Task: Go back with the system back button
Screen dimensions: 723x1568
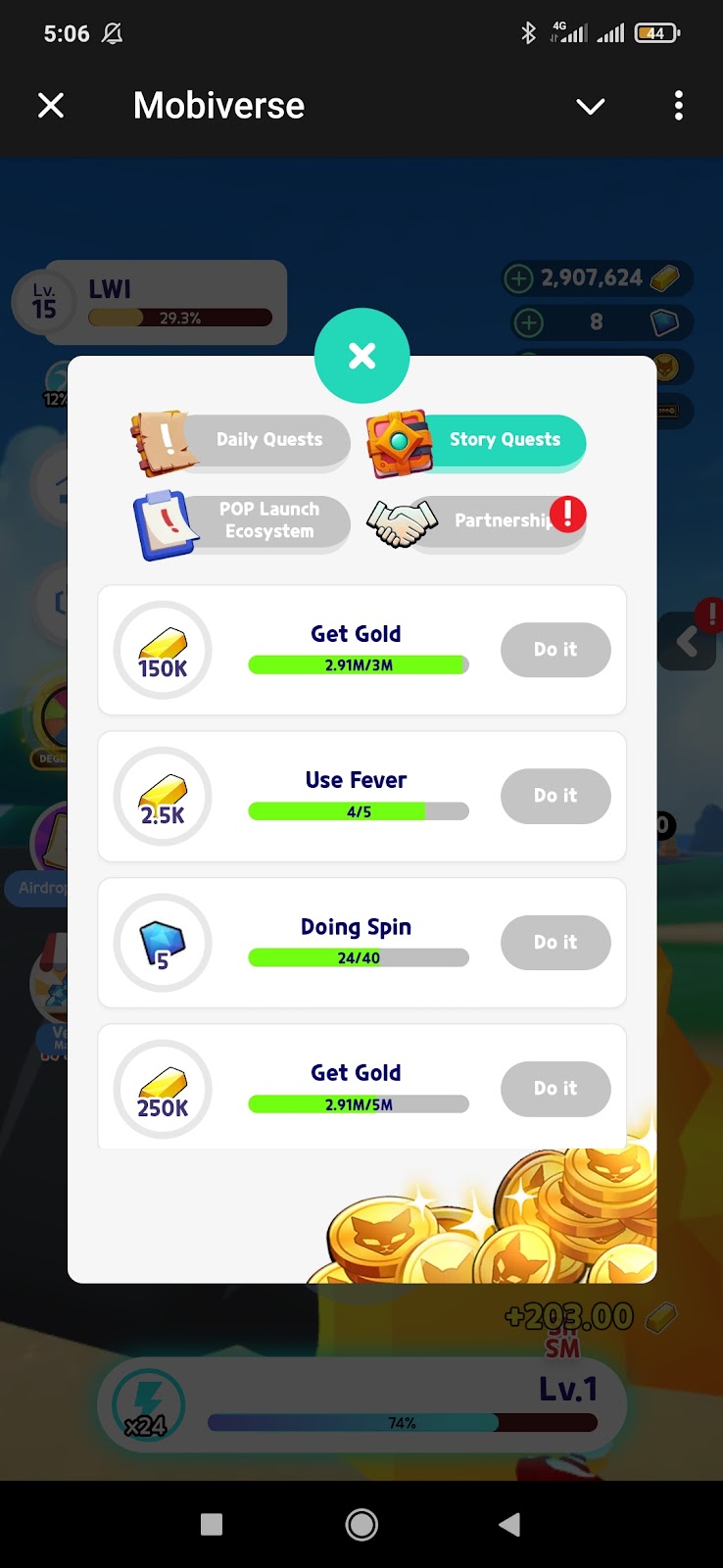Action: (x=509, y=1524)
